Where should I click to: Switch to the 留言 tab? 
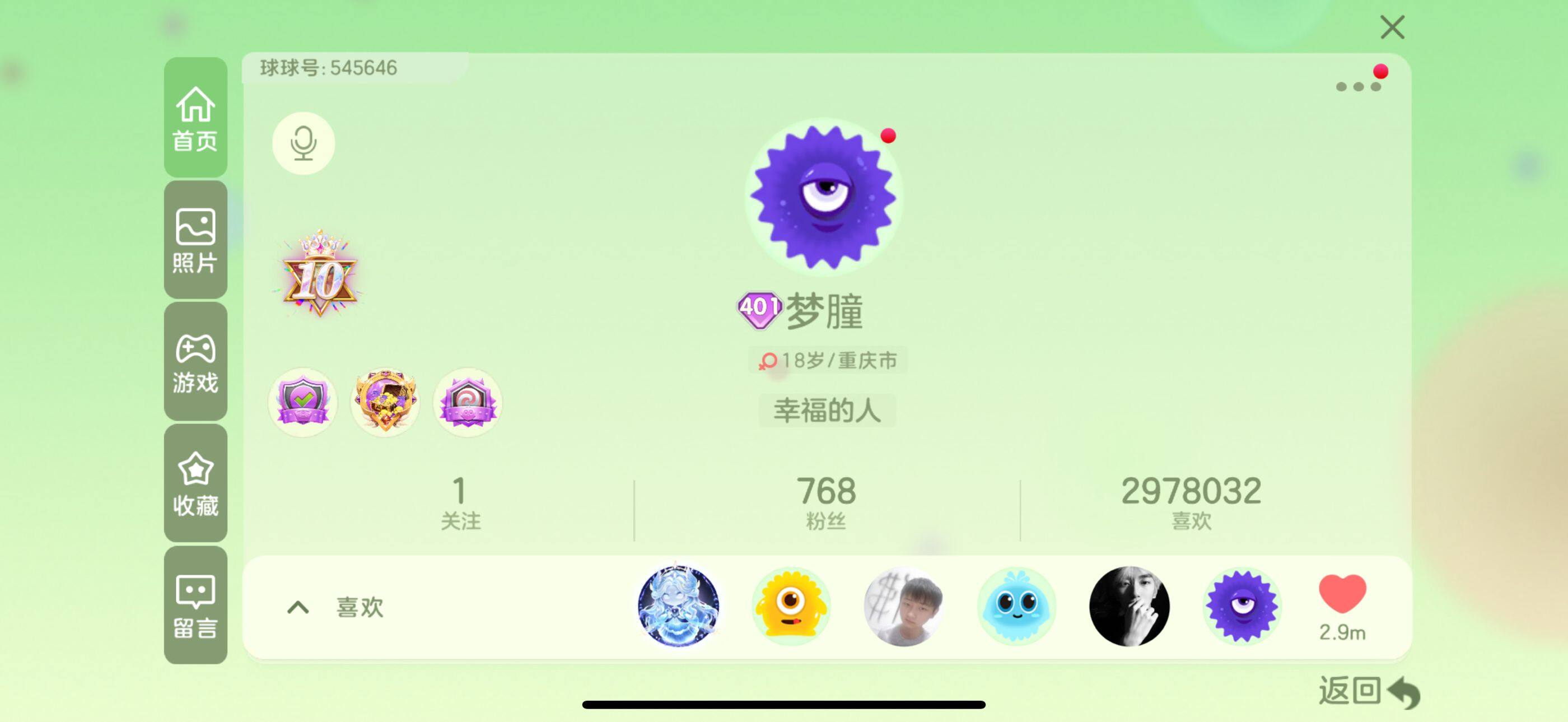(195, 605)
